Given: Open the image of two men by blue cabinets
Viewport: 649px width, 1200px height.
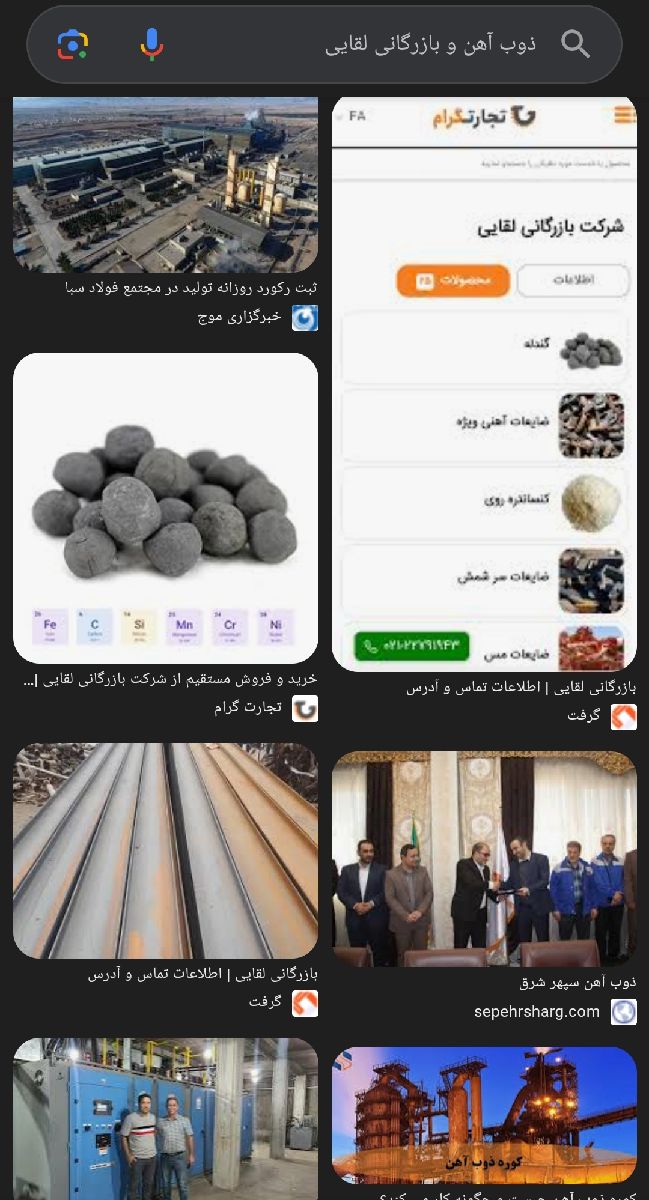Looking at the screenshot, I should tap(165, 1119).
